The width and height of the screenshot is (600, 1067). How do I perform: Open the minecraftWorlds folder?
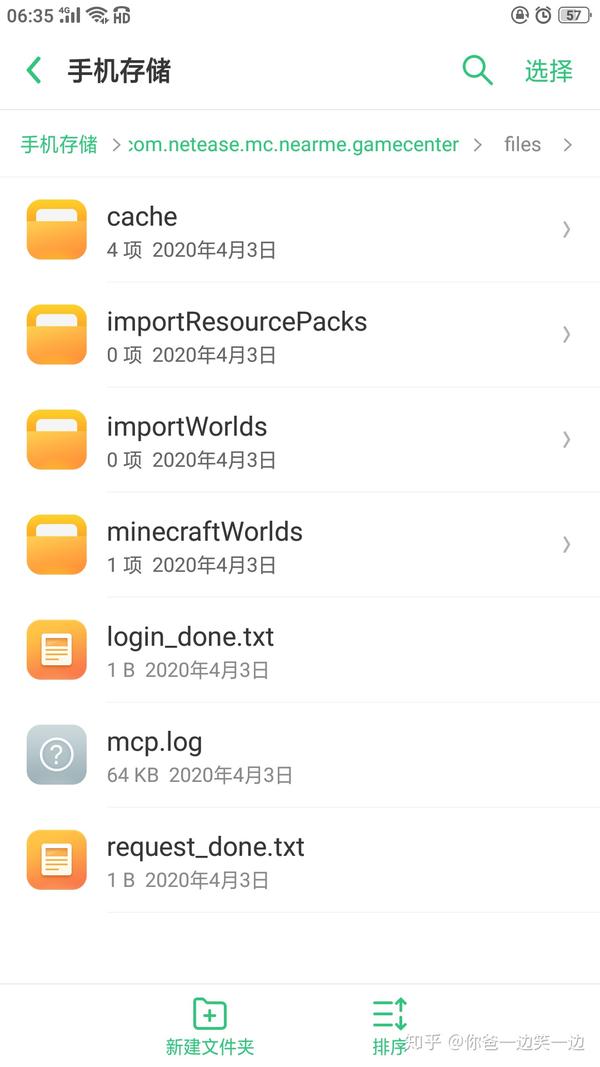click(x=300, y=544)
